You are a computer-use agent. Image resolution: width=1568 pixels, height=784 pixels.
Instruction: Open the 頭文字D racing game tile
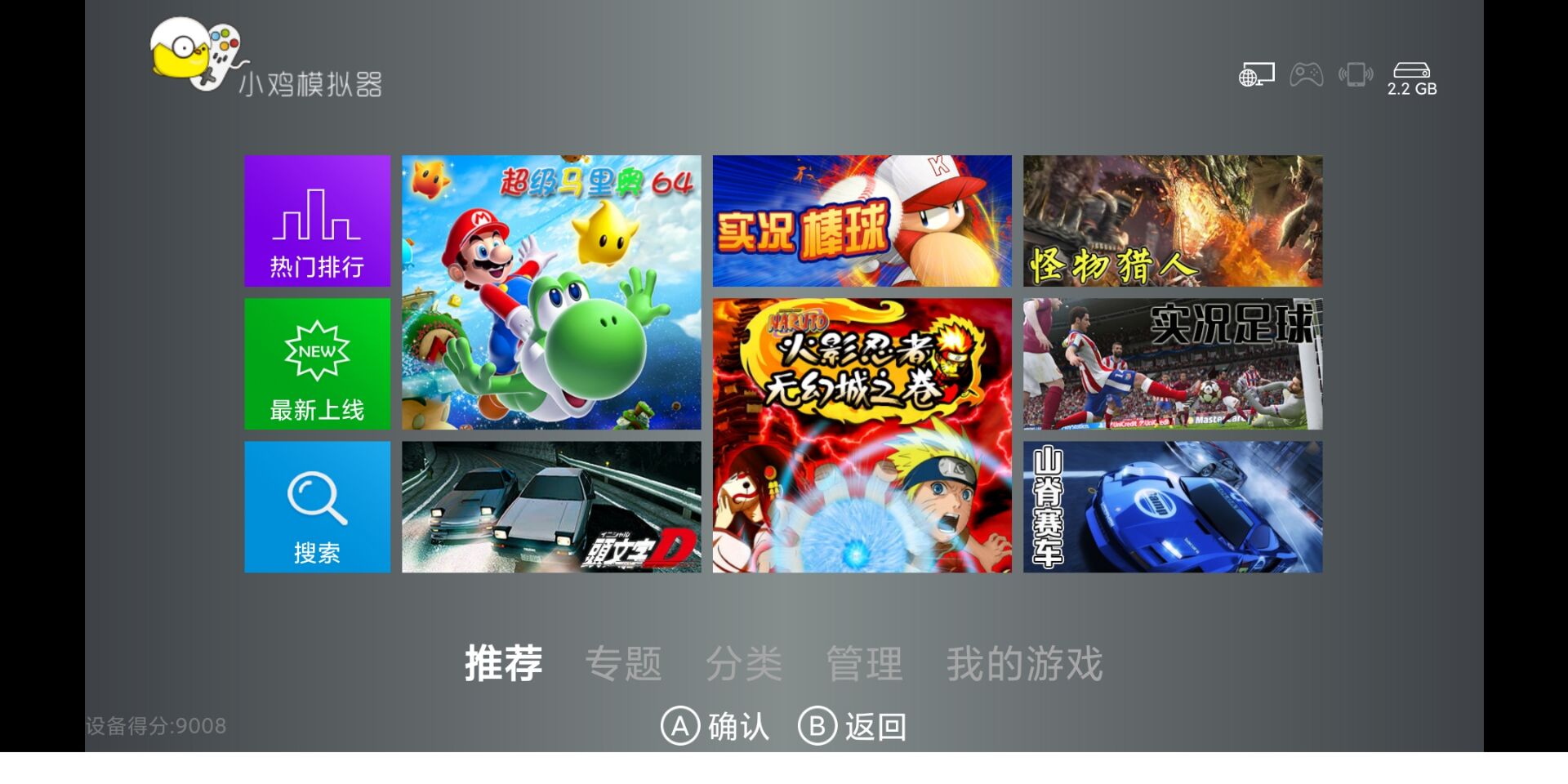click(551, 506)
